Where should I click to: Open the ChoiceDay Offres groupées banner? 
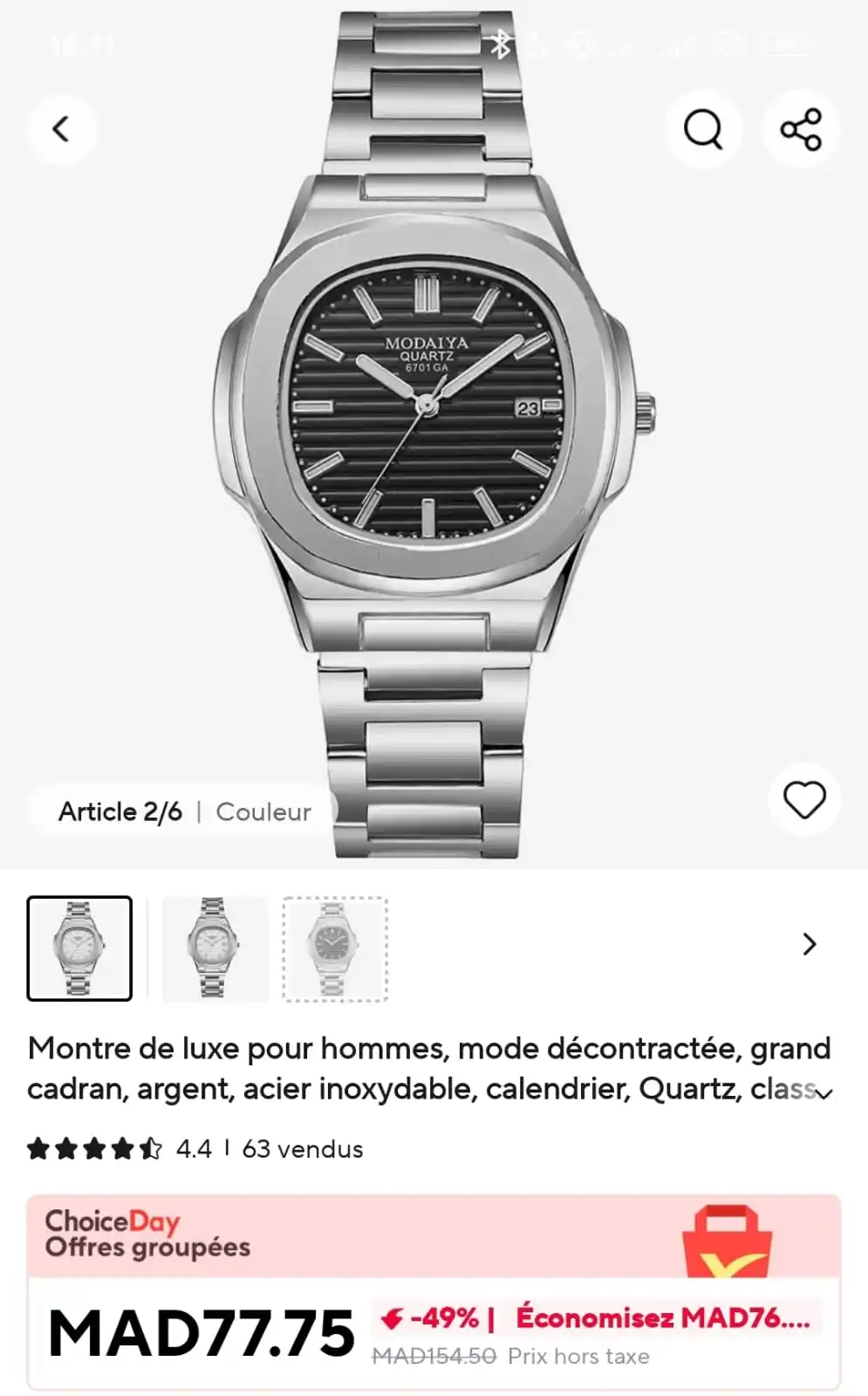coord(433,1235)
